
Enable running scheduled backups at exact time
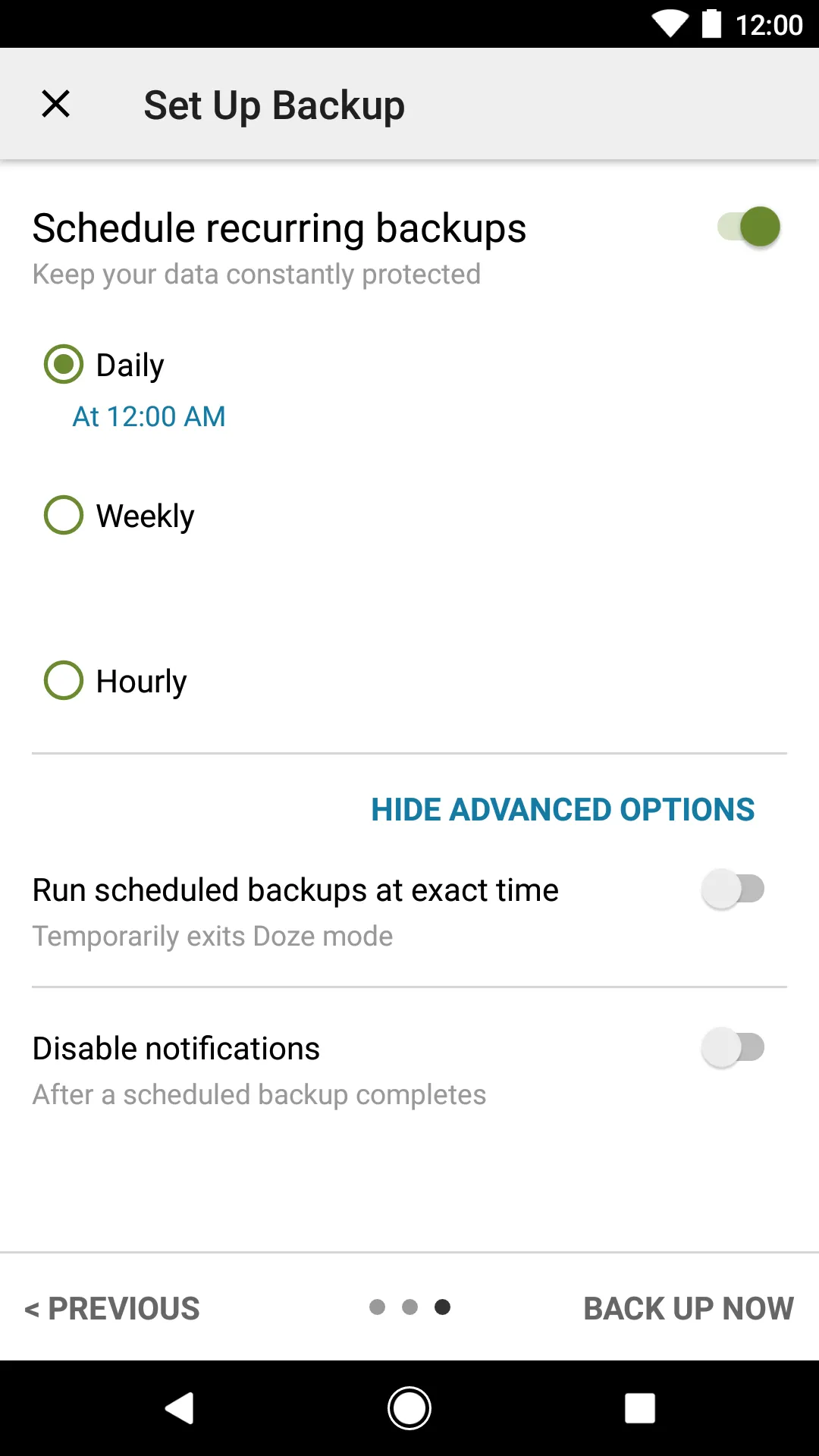click(733, 889)
